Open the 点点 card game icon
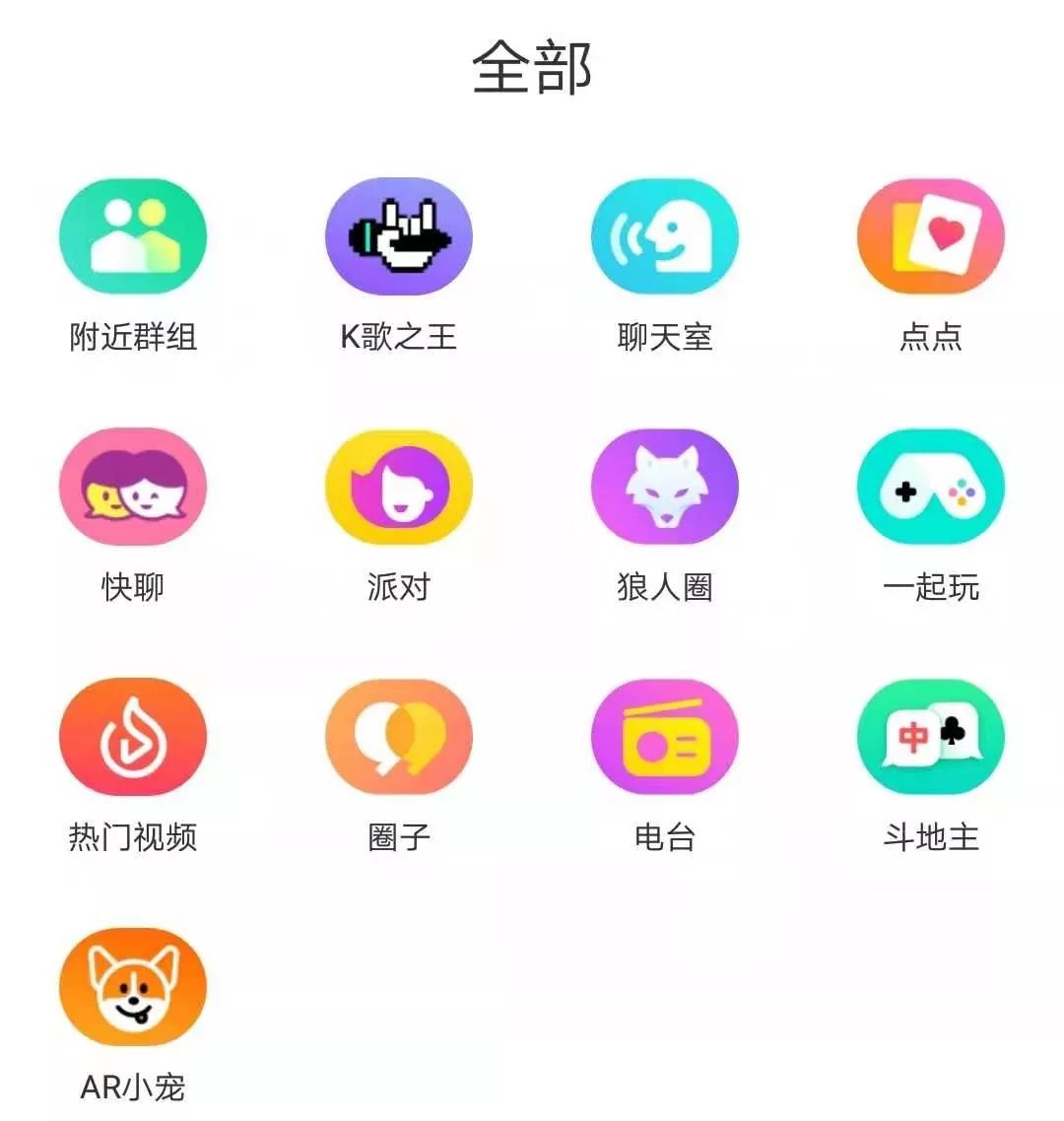Image resolution: width=1064 pixels, height=1121 pixels. [x=931, y=236]
